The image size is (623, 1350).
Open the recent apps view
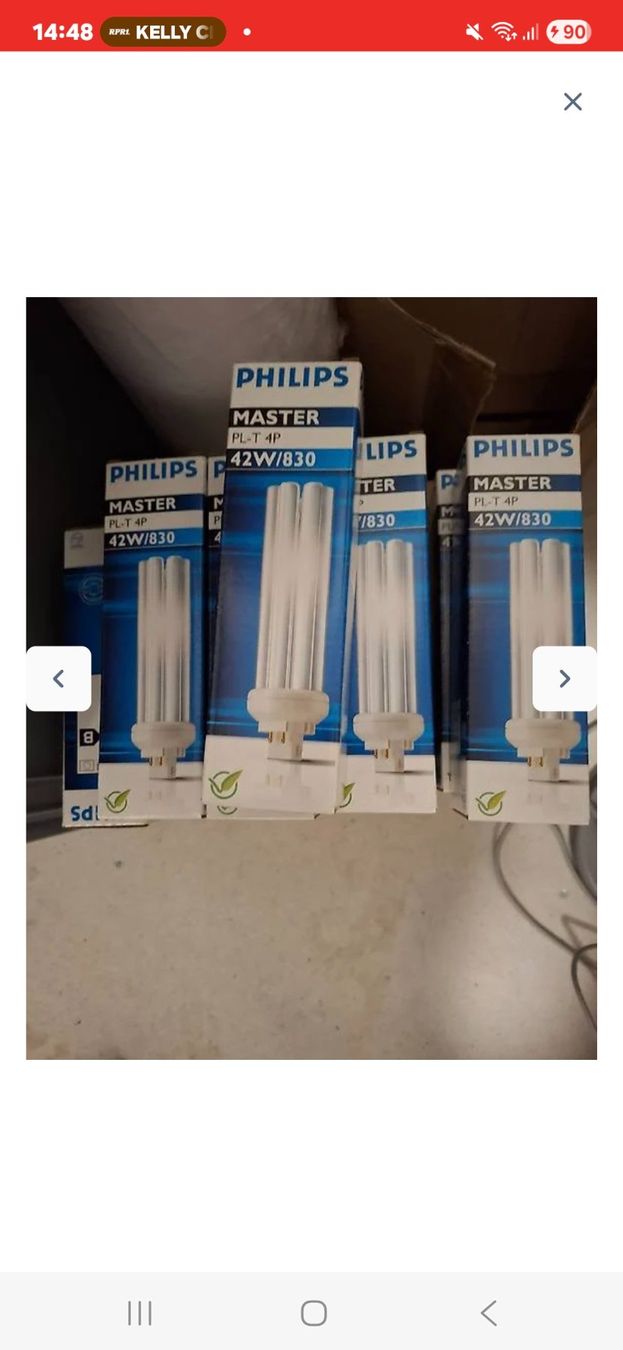[x=140, y=1313]
